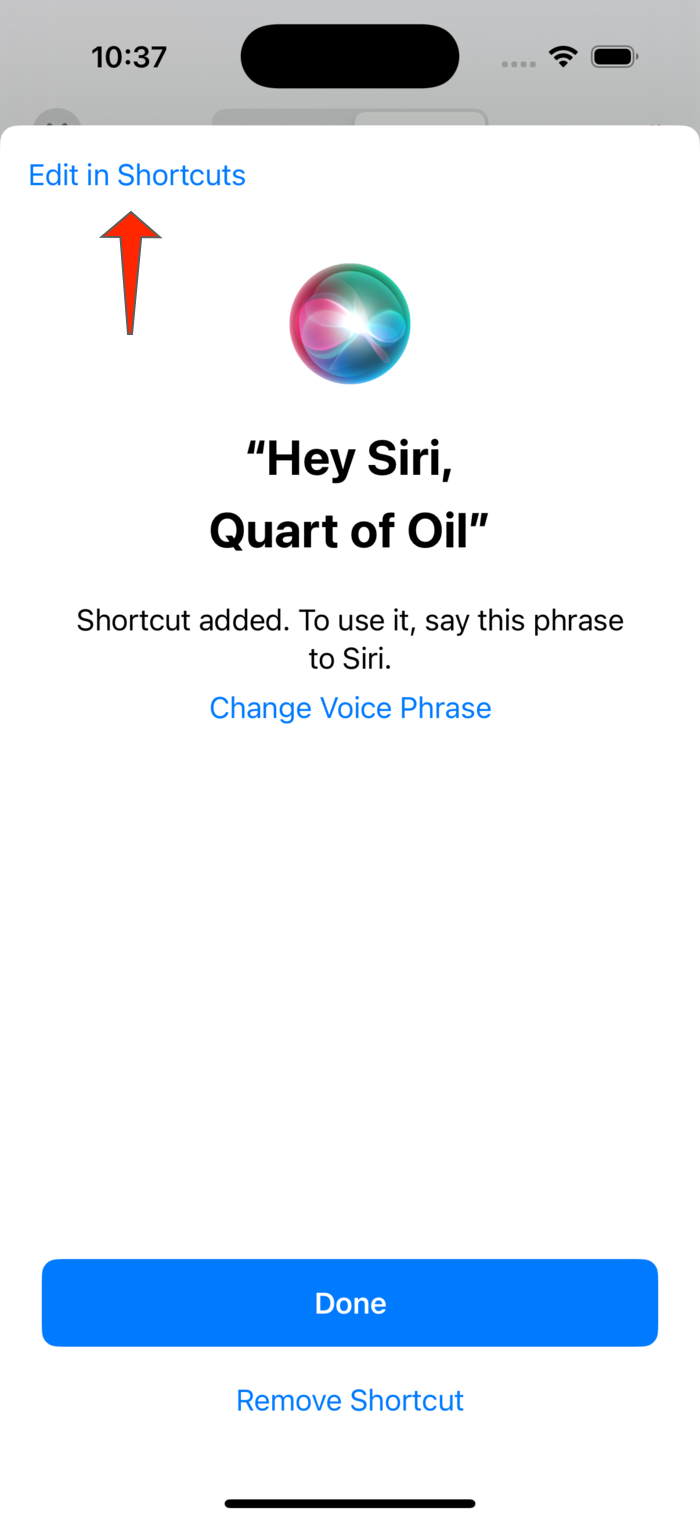The width and height of the screenshot is (700, 1522).
Task: Confirm with the Done button
Action: tap(350, 1303)
